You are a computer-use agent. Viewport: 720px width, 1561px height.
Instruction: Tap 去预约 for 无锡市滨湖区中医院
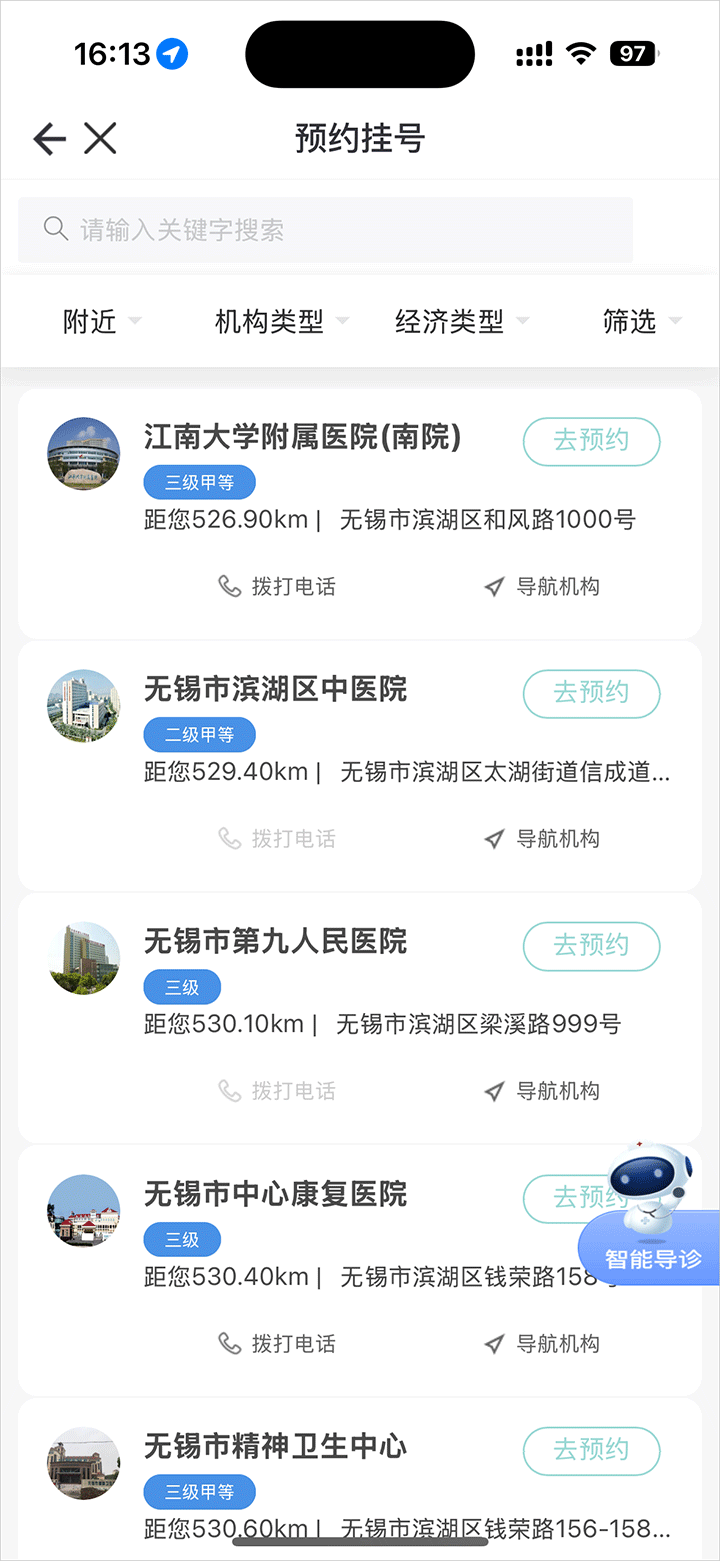coord(591,693)
